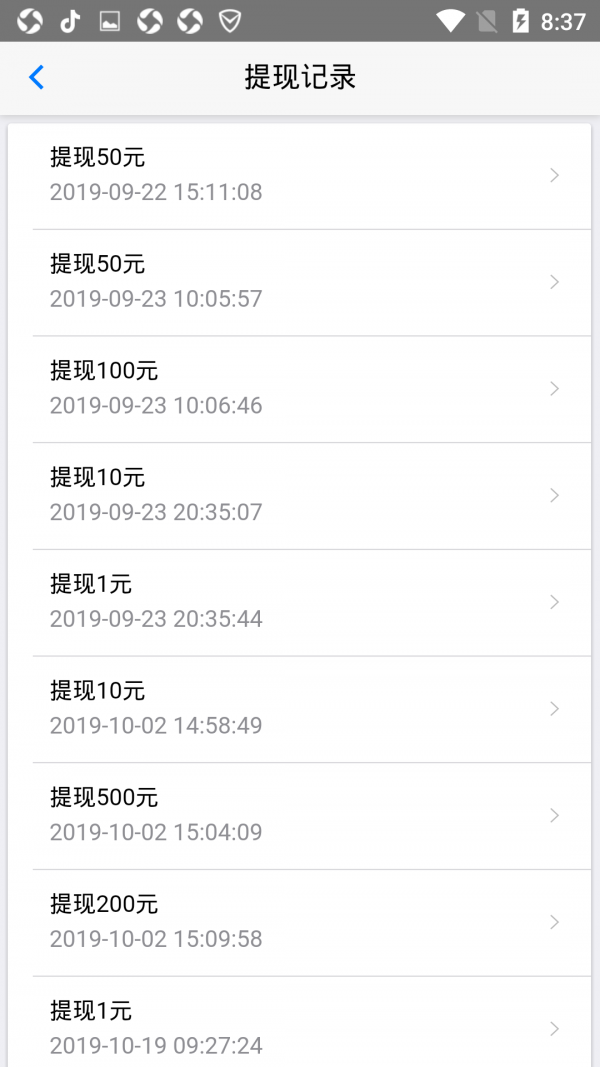Open the 提现10元 record from 2019-10-02 14:58:49
Image resolution: width=600 pixels, height=1067 pixels.
pos(300,708)
